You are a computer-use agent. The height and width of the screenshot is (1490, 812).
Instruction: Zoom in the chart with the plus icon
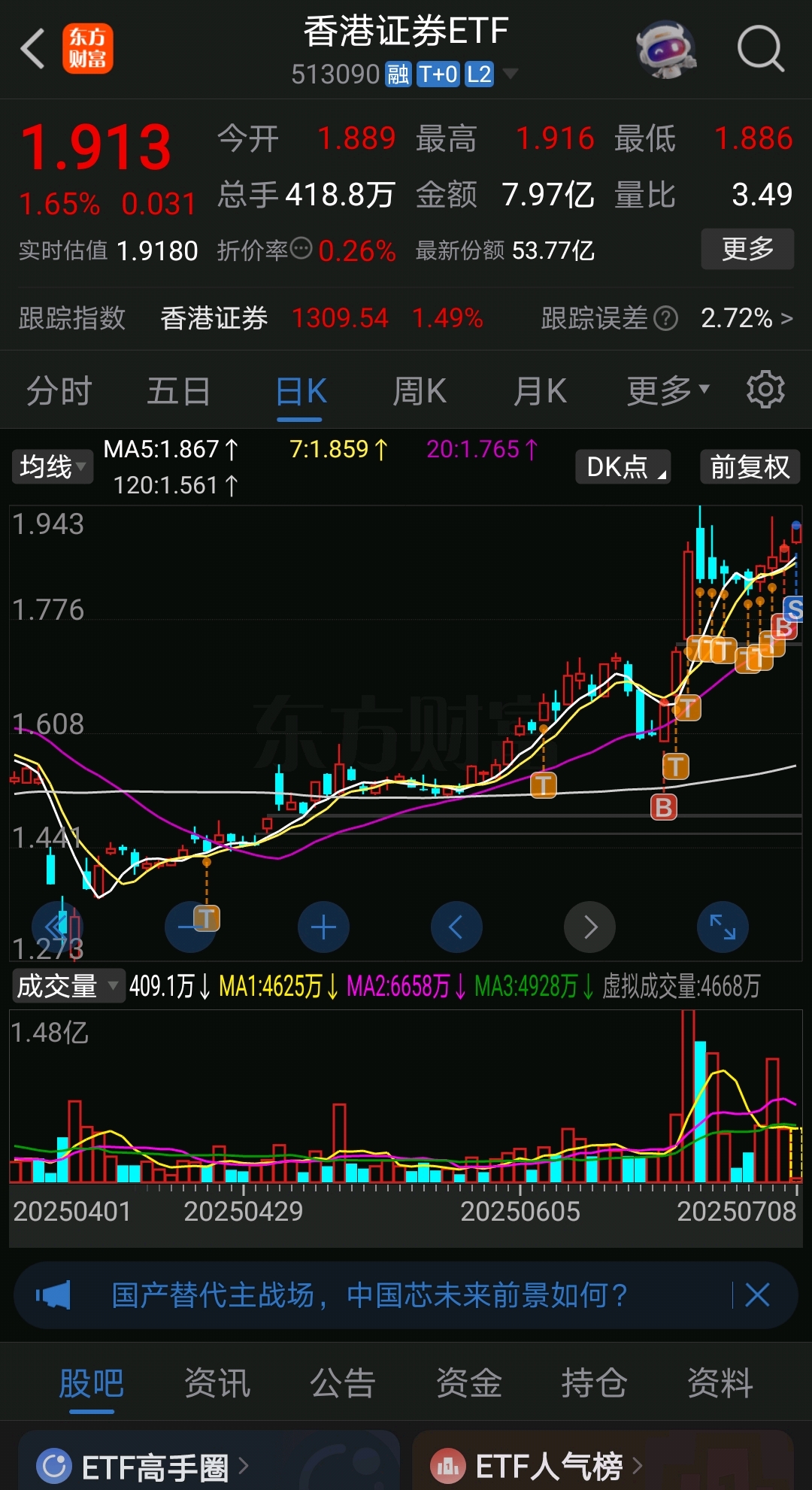tap(323, 927)
